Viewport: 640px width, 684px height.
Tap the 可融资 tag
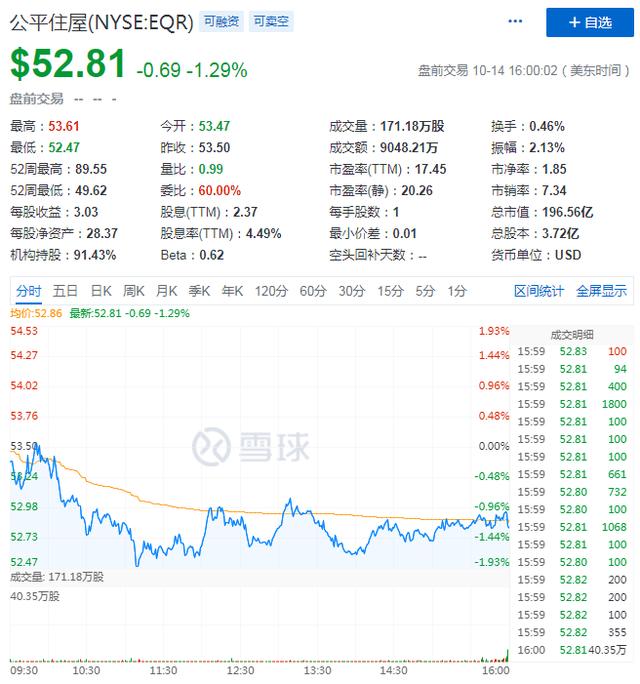220,20
